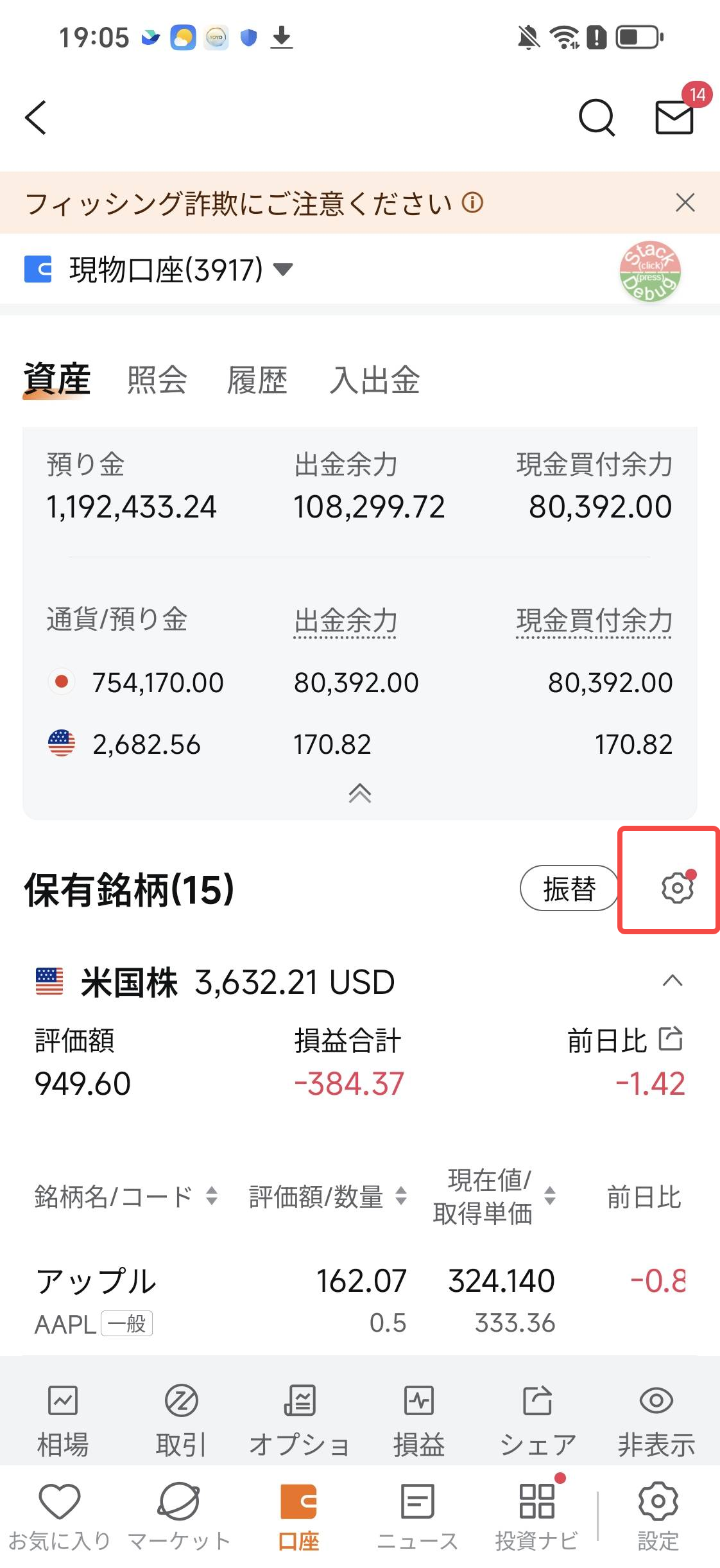This screenshot has height=1568, width=720.
Task: Switch to the 入出金 tab
Action: [375, 379]
